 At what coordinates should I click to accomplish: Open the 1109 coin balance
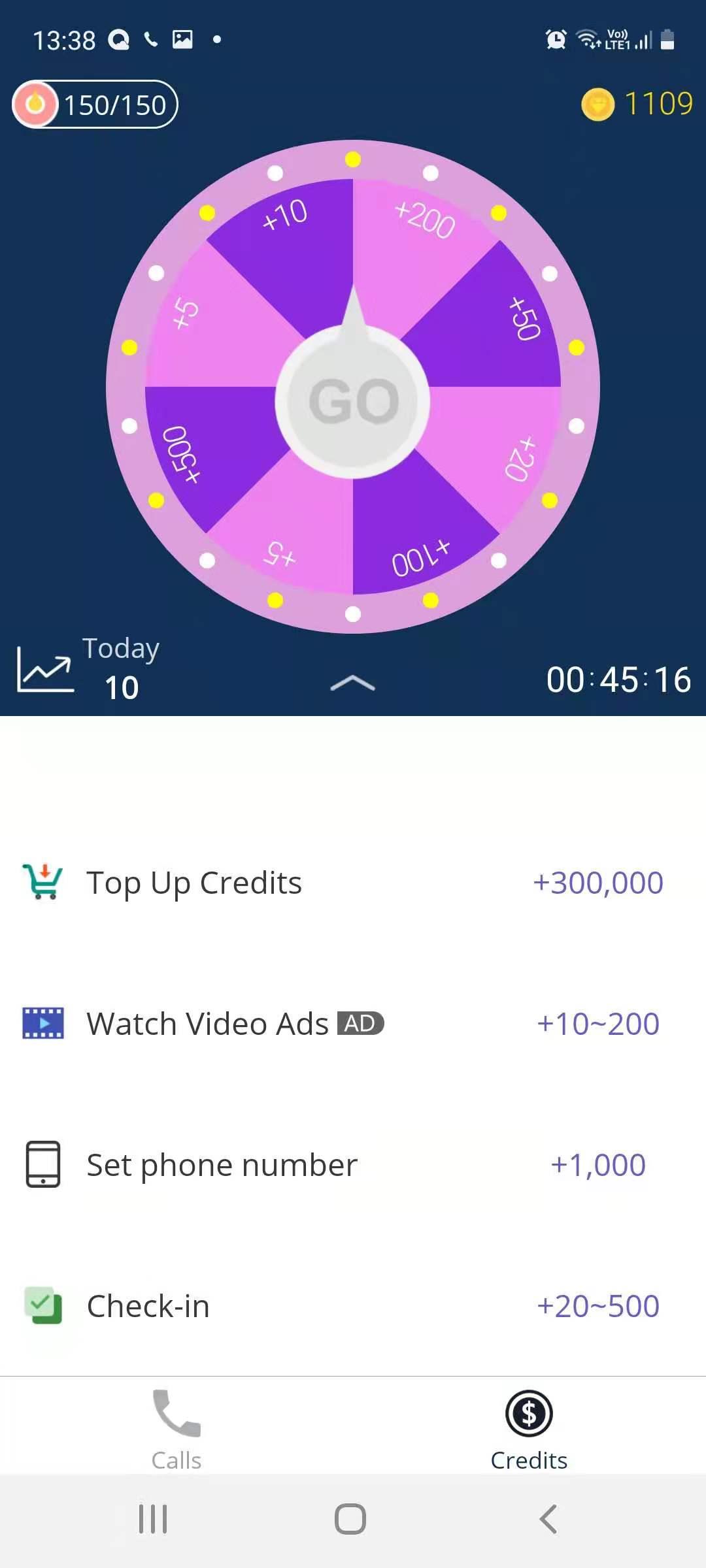click(637, 104)
